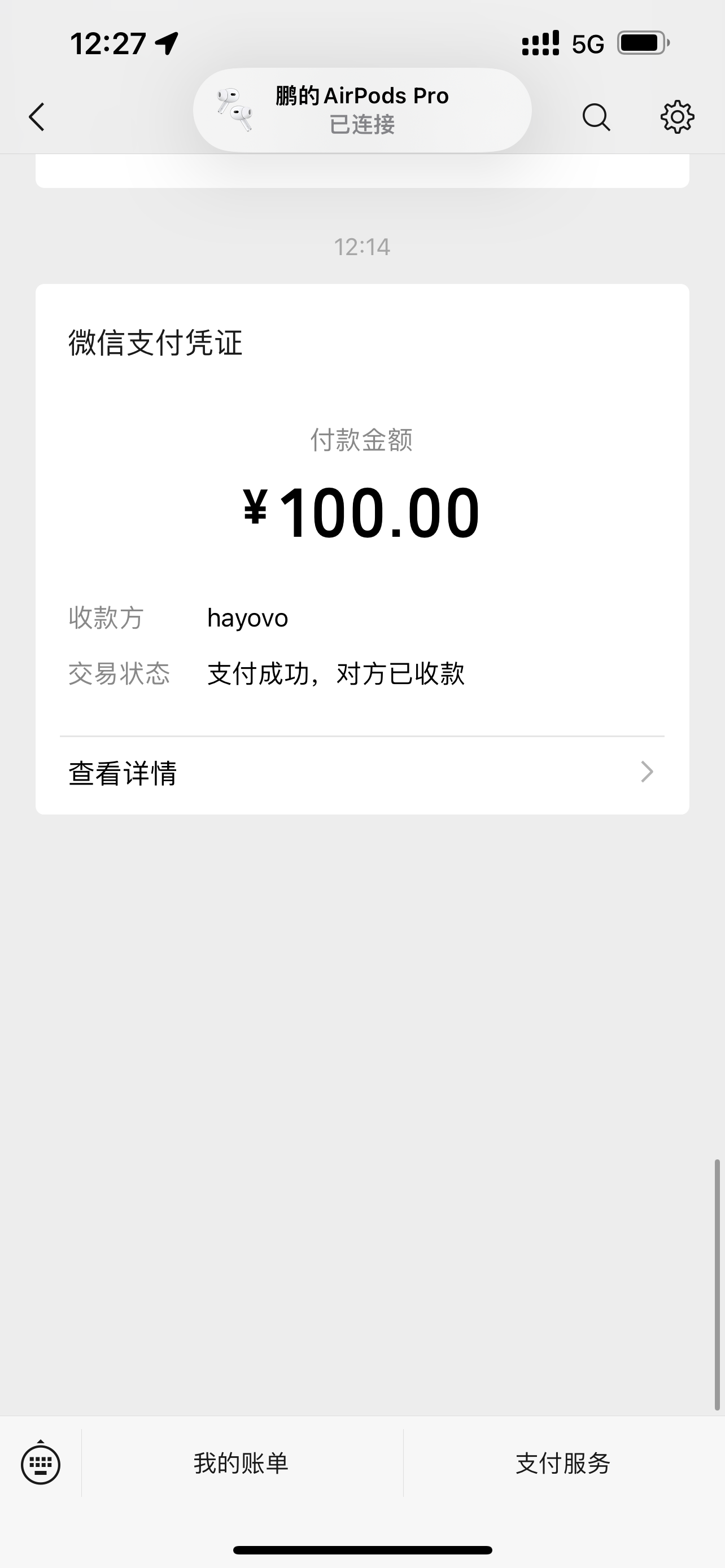
Task: Go back using the top-left arrow
Action: [x=37, y=117]
